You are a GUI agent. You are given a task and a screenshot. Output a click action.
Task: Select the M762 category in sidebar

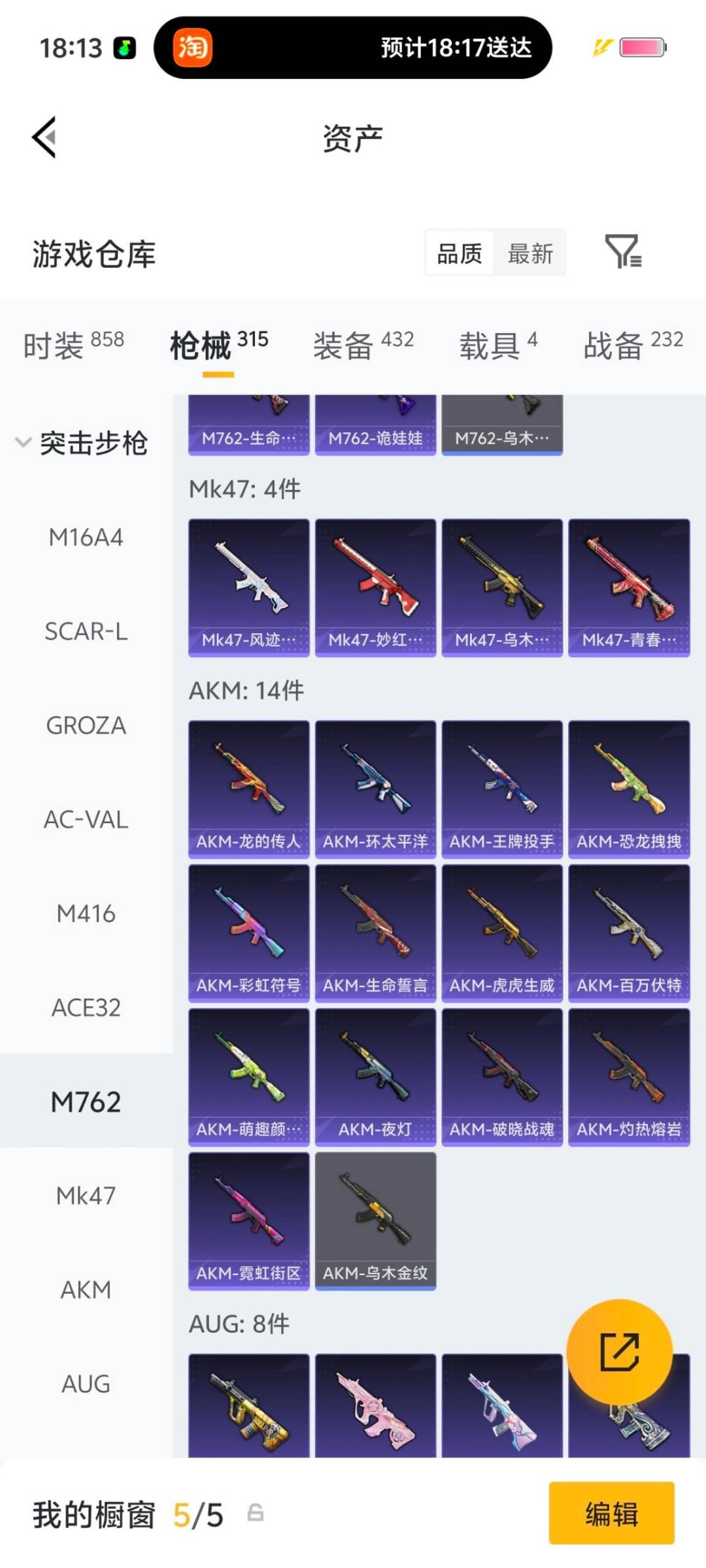pos(86,1102)
